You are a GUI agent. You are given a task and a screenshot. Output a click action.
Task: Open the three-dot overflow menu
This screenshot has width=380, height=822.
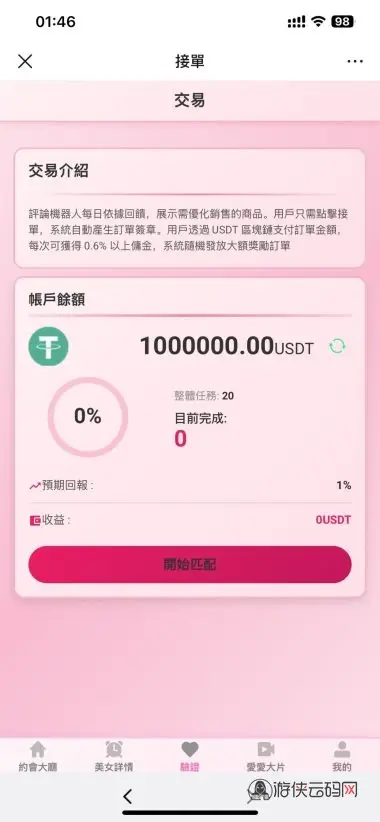355,61
